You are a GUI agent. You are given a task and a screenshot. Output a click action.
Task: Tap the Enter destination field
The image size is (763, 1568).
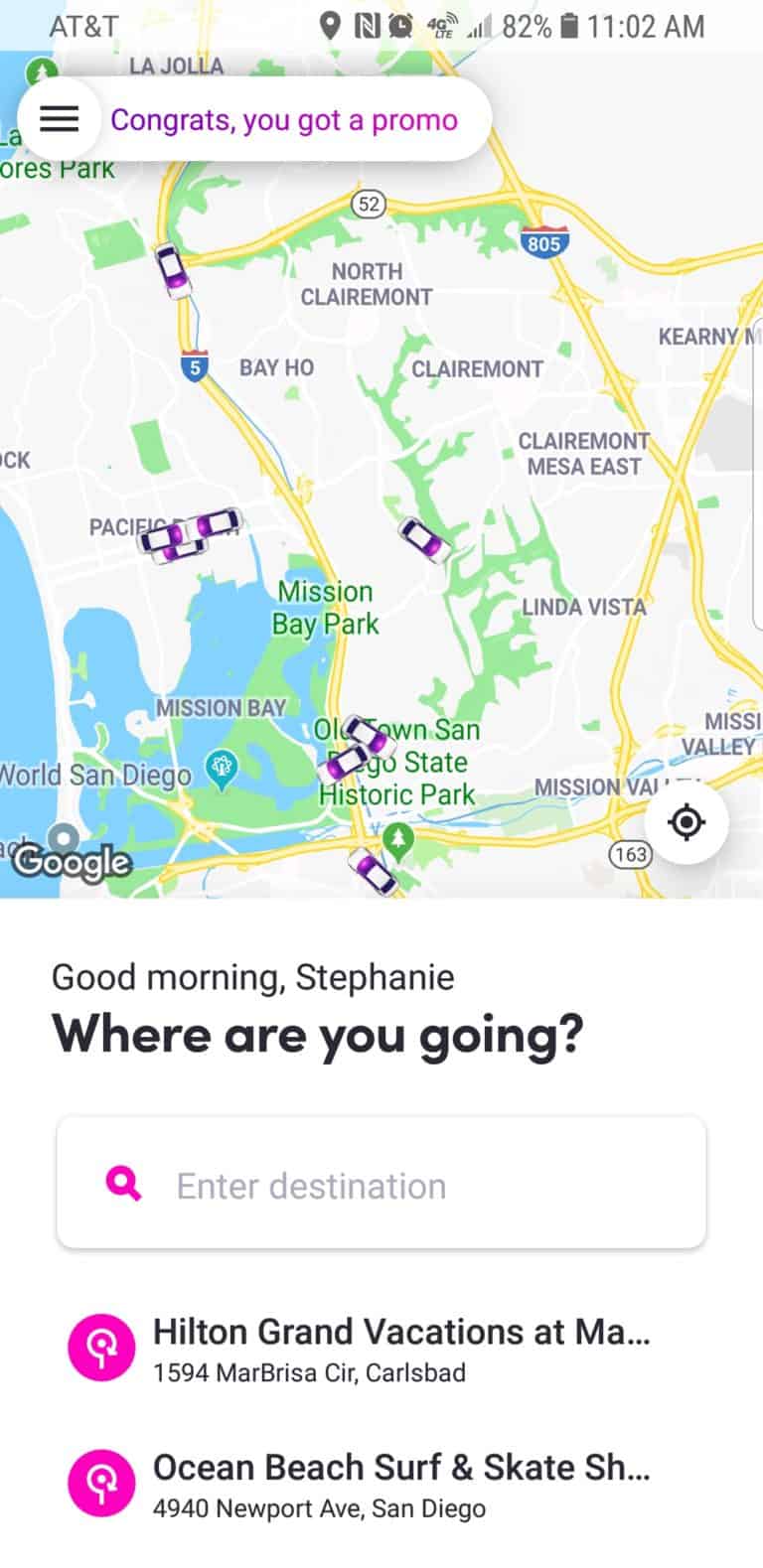[381, 1184]
